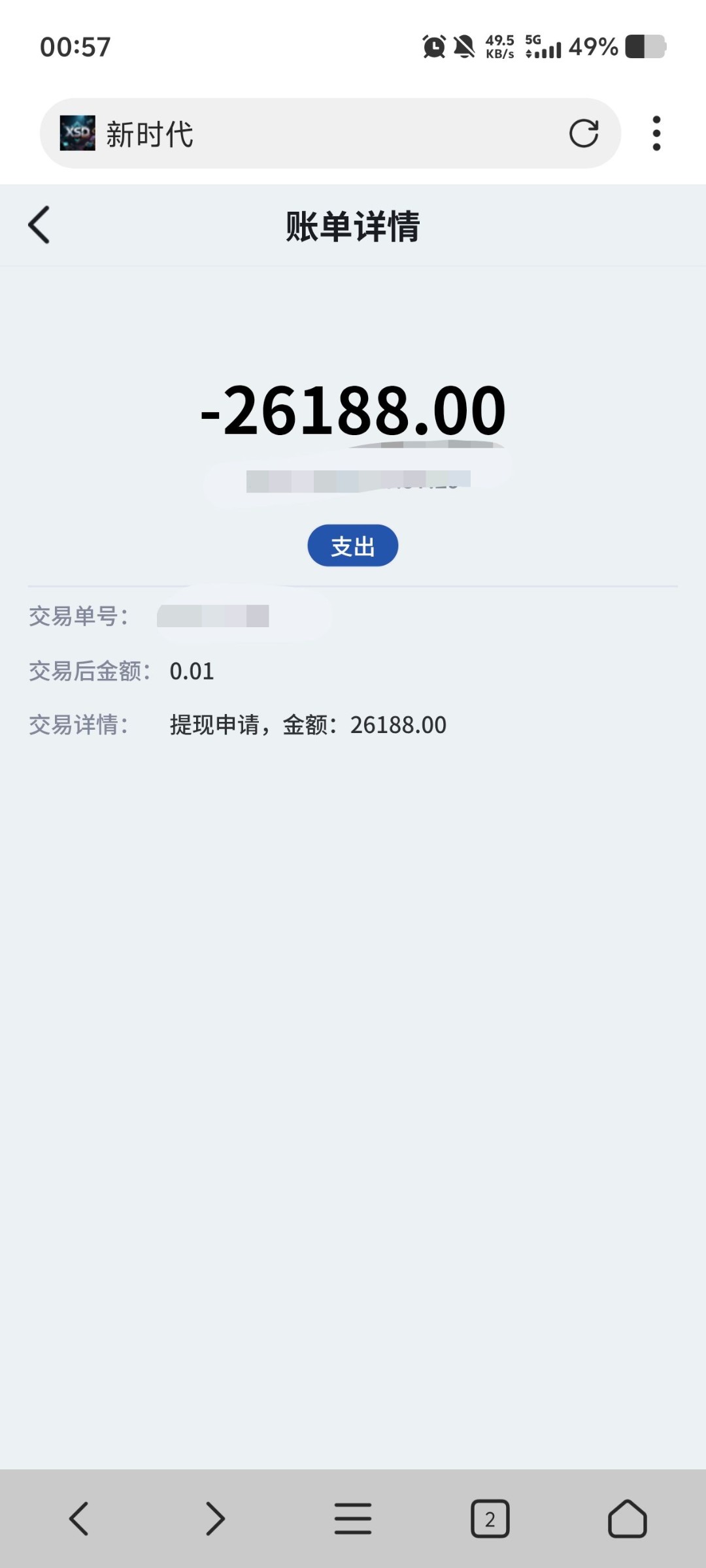This screenshot has height=1568, width=706.
Task: Navigate forward in browser history
Action: click(216, 1518)
